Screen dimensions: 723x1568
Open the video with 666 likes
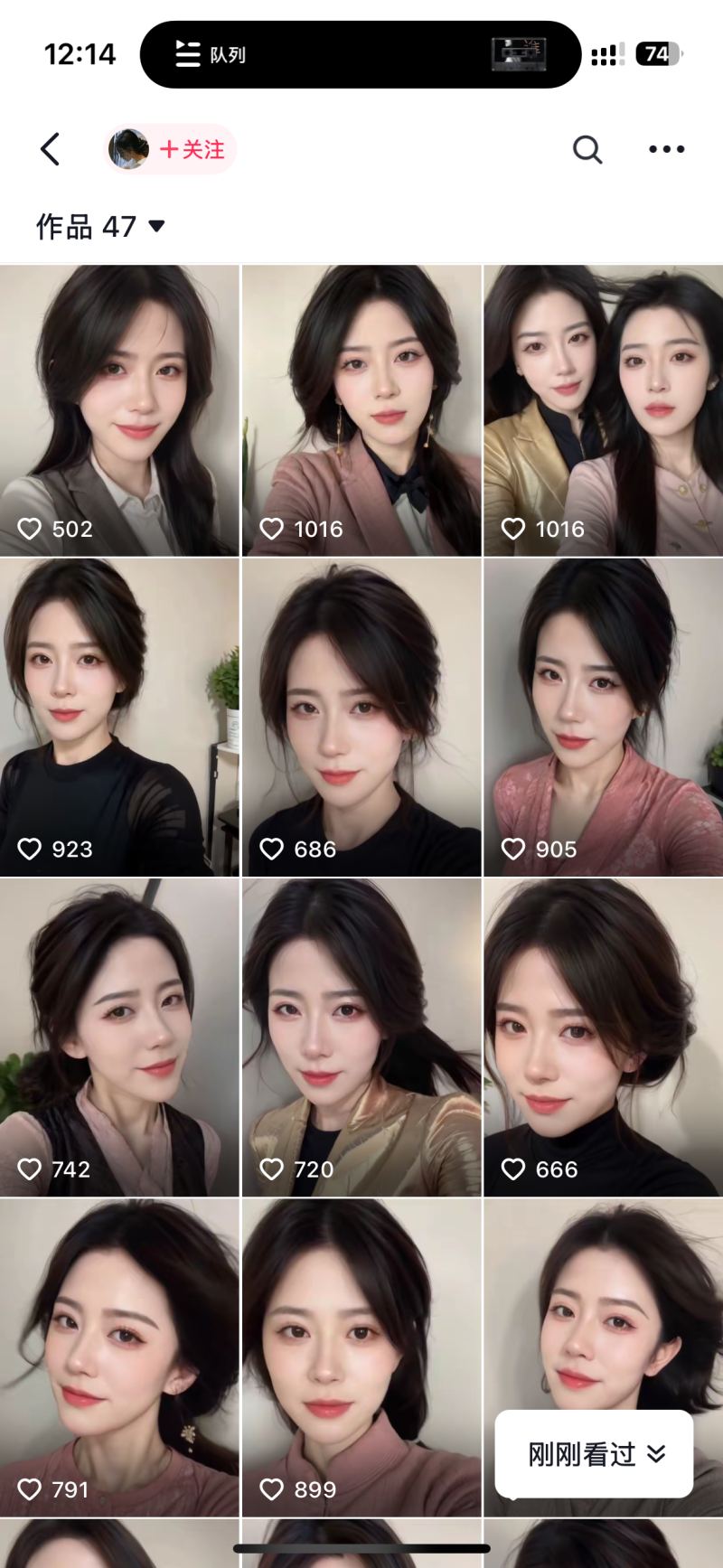[x=603, y=1038]
